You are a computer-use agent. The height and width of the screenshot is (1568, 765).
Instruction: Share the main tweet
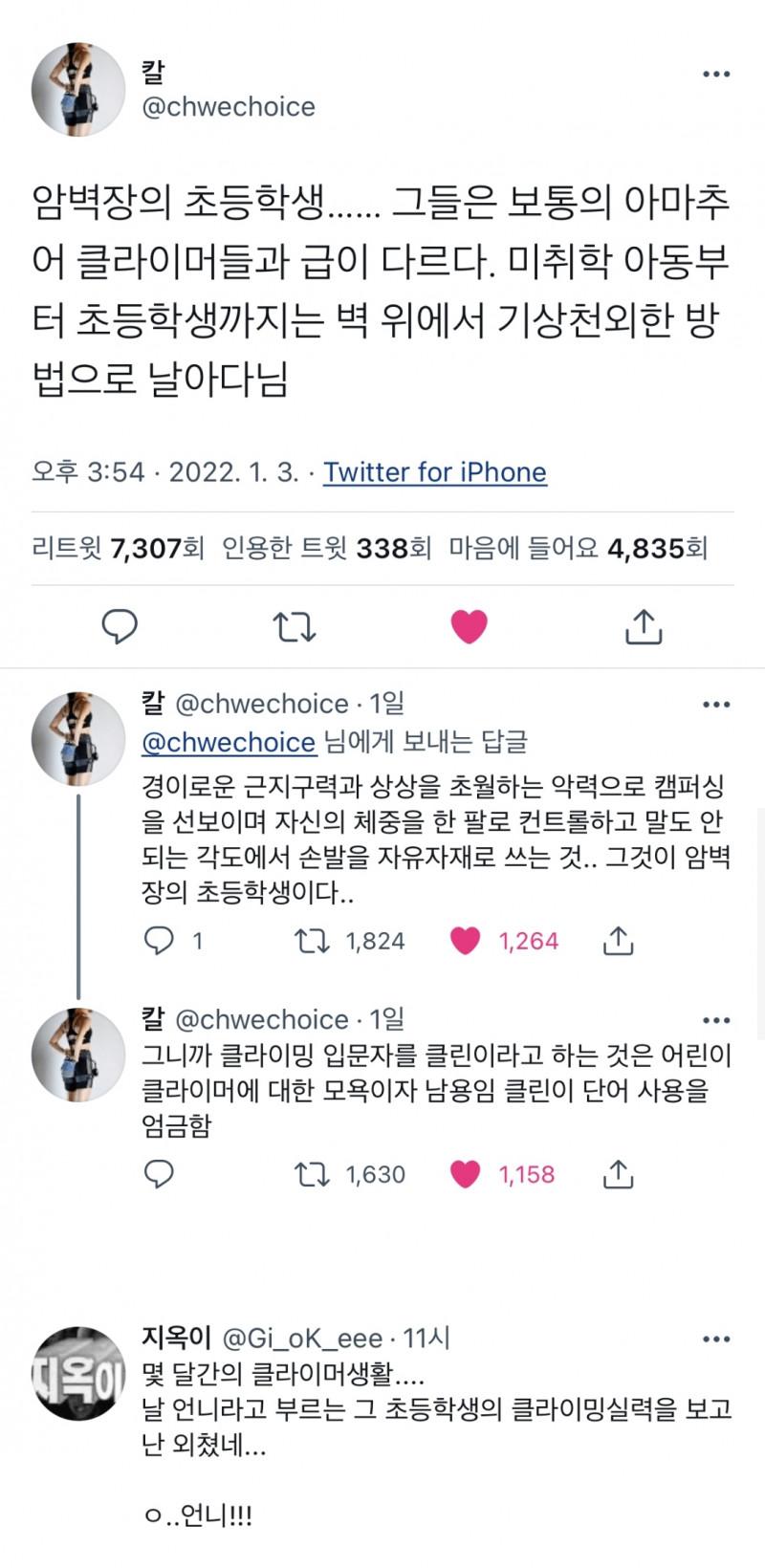[x=644, y=626]
